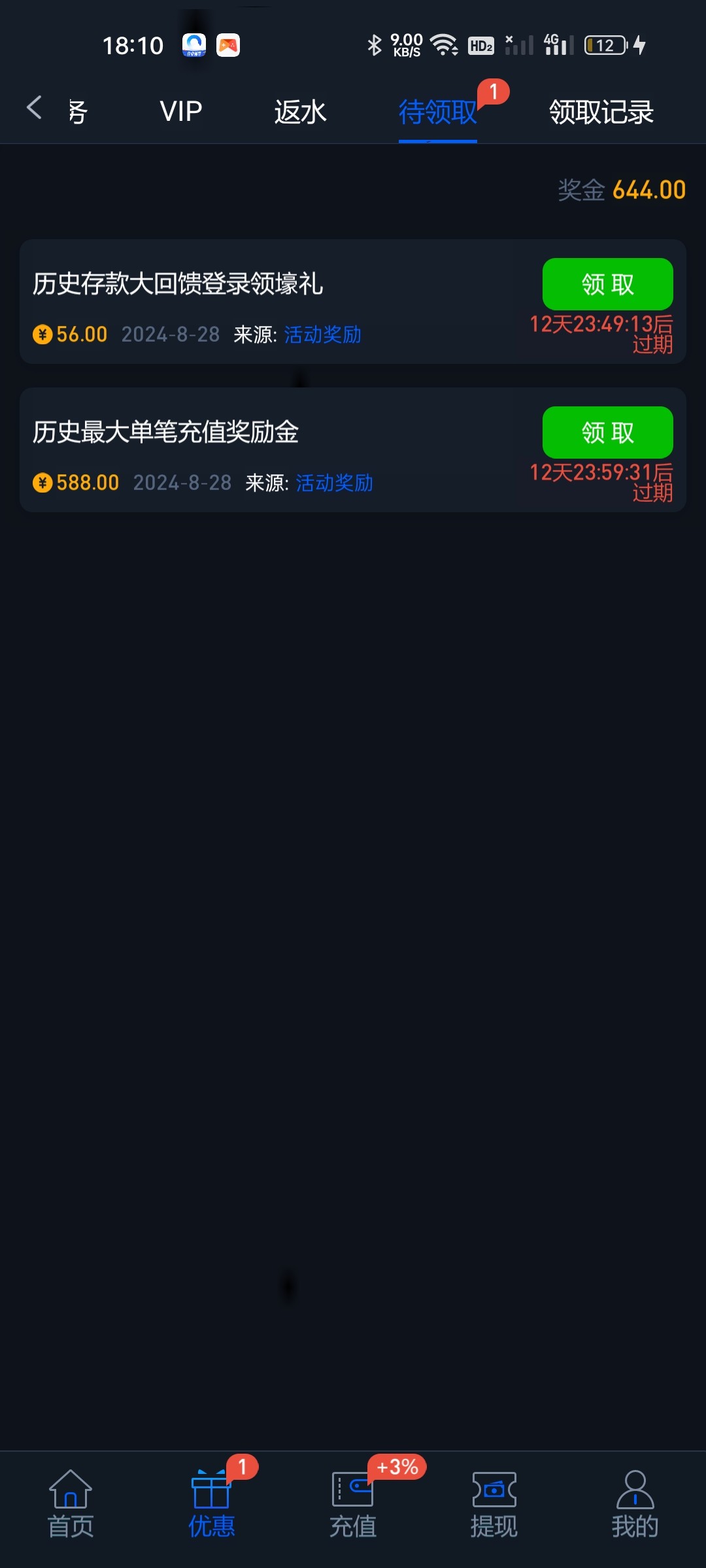
Task: Open the 返水 tab
Action: click(x=300, y=112)
